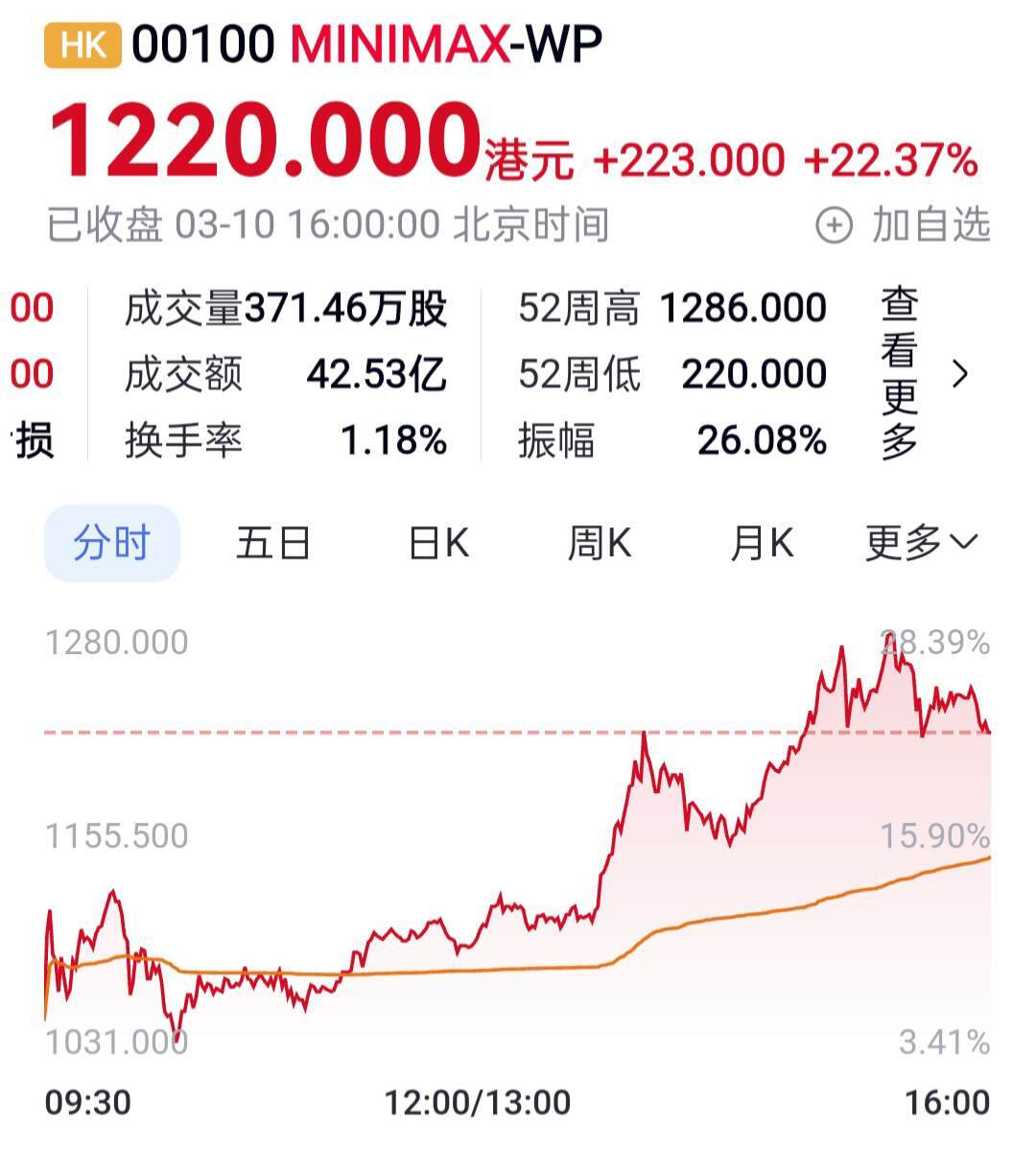Show the 日K chart
The width and height of the screenshot is (1036, 1149).
[x=438, y=544]
